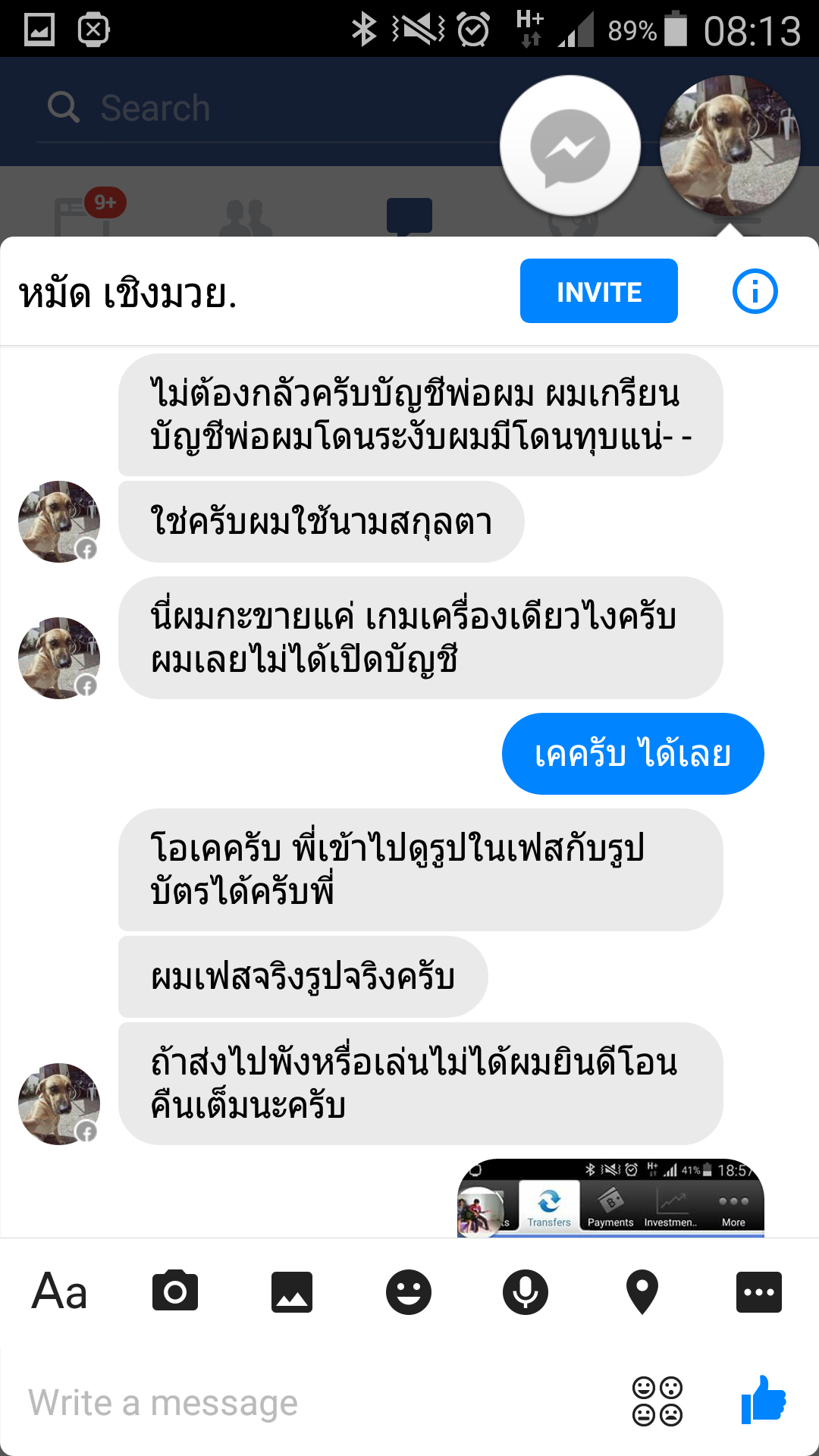Image resolution: width=819 pixels, height=1456 pixels.
Task: Open the photo gallery picker
Action: click(x=292, y=1291)
